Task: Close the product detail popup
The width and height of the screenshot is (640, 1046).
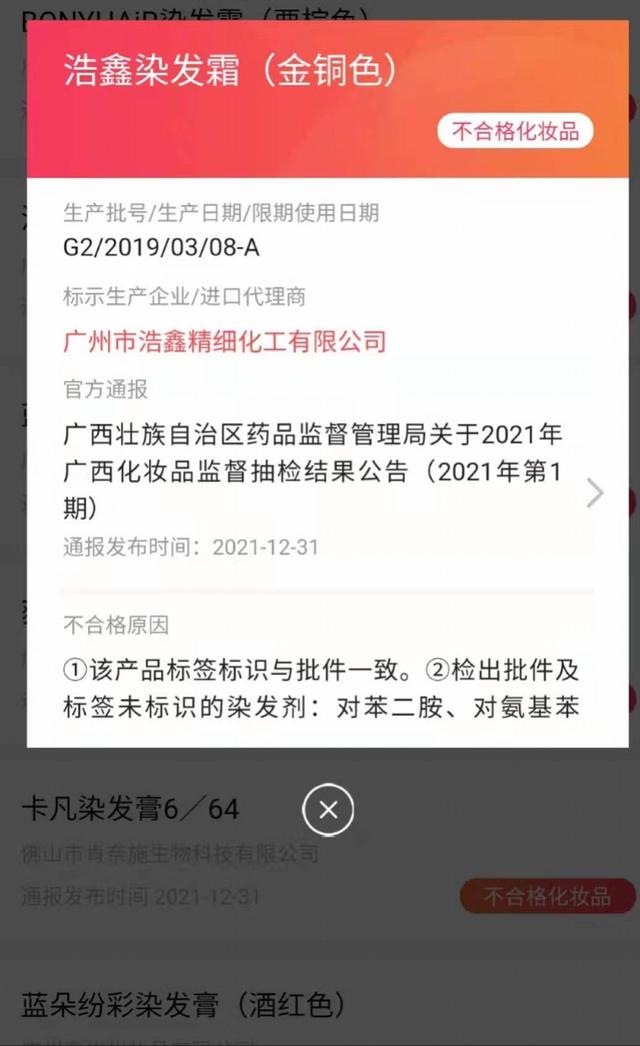Action: click(328, 810)
